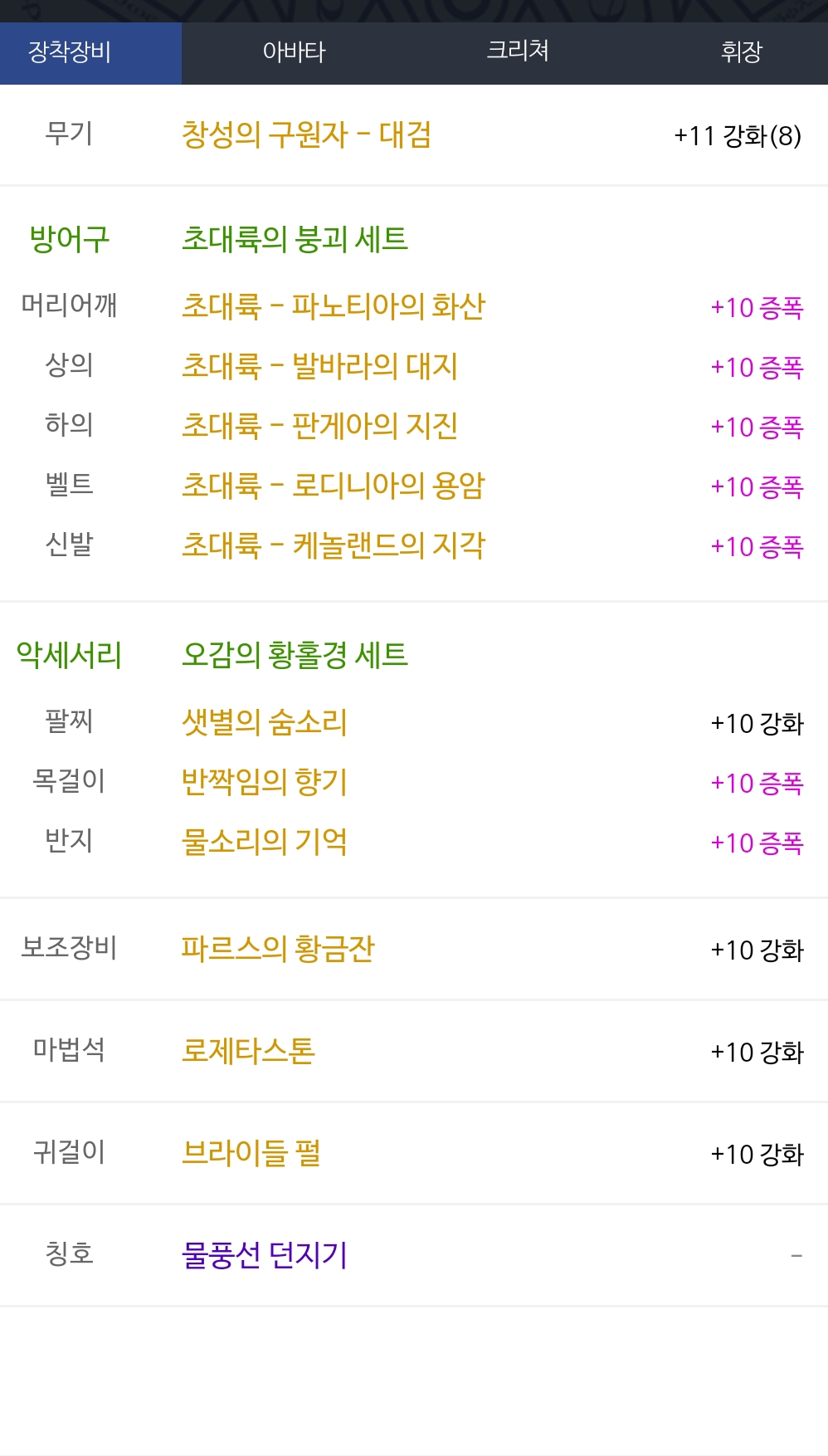Open 초대륙의 붕괴 세트 set info
This screenshot has height=1456, width=828.
coord(295,239)
